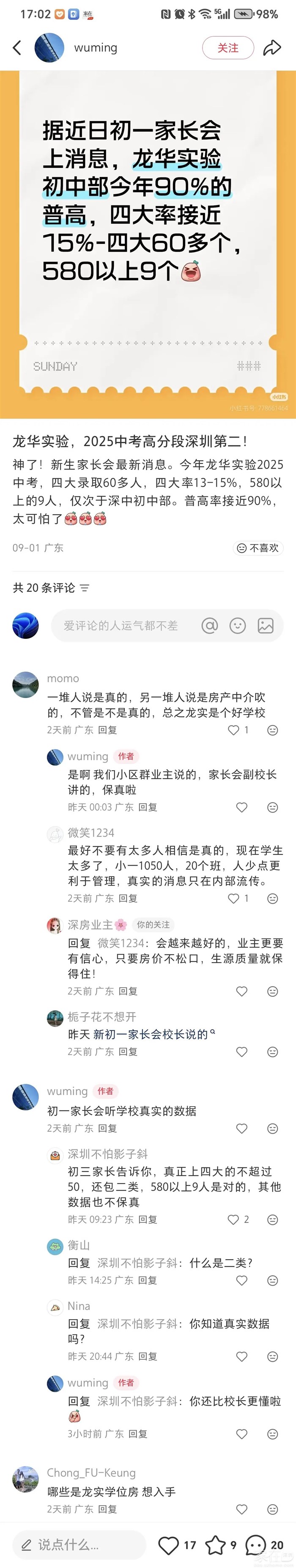
Task: Like momo's comment
Action: [x=234, y=730]
